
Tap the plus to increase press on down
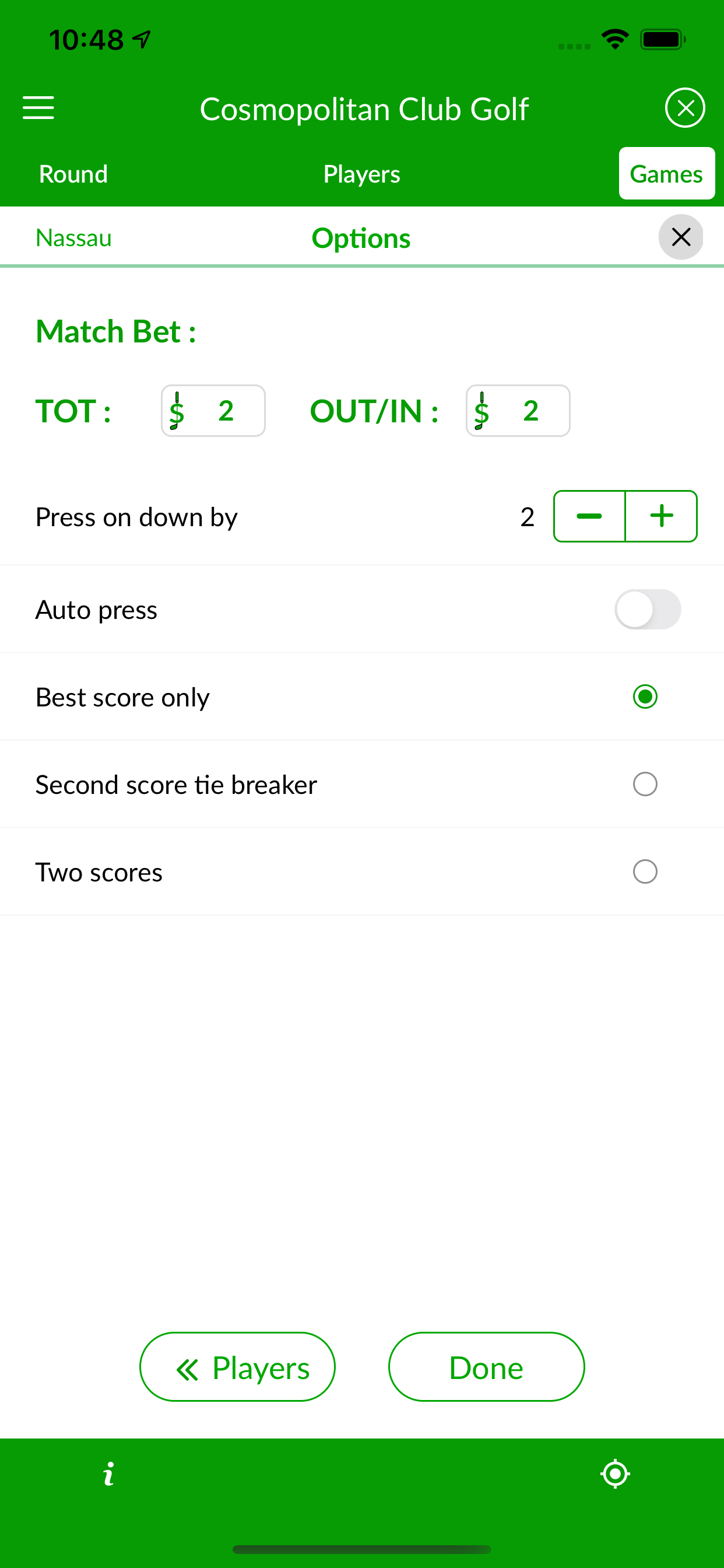[661, 516]
